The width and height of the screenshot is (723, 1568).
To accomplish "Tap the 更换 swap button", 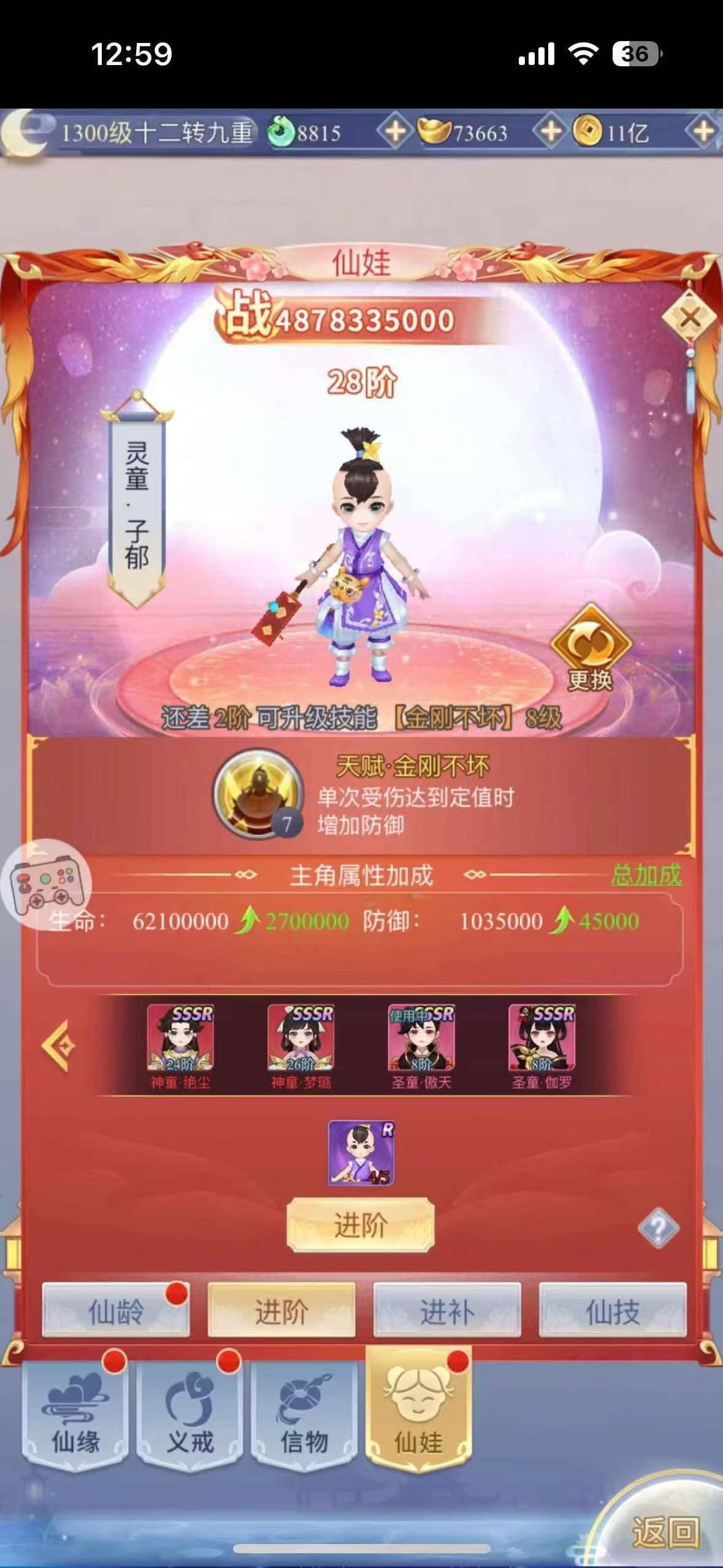I will (591, 647).
